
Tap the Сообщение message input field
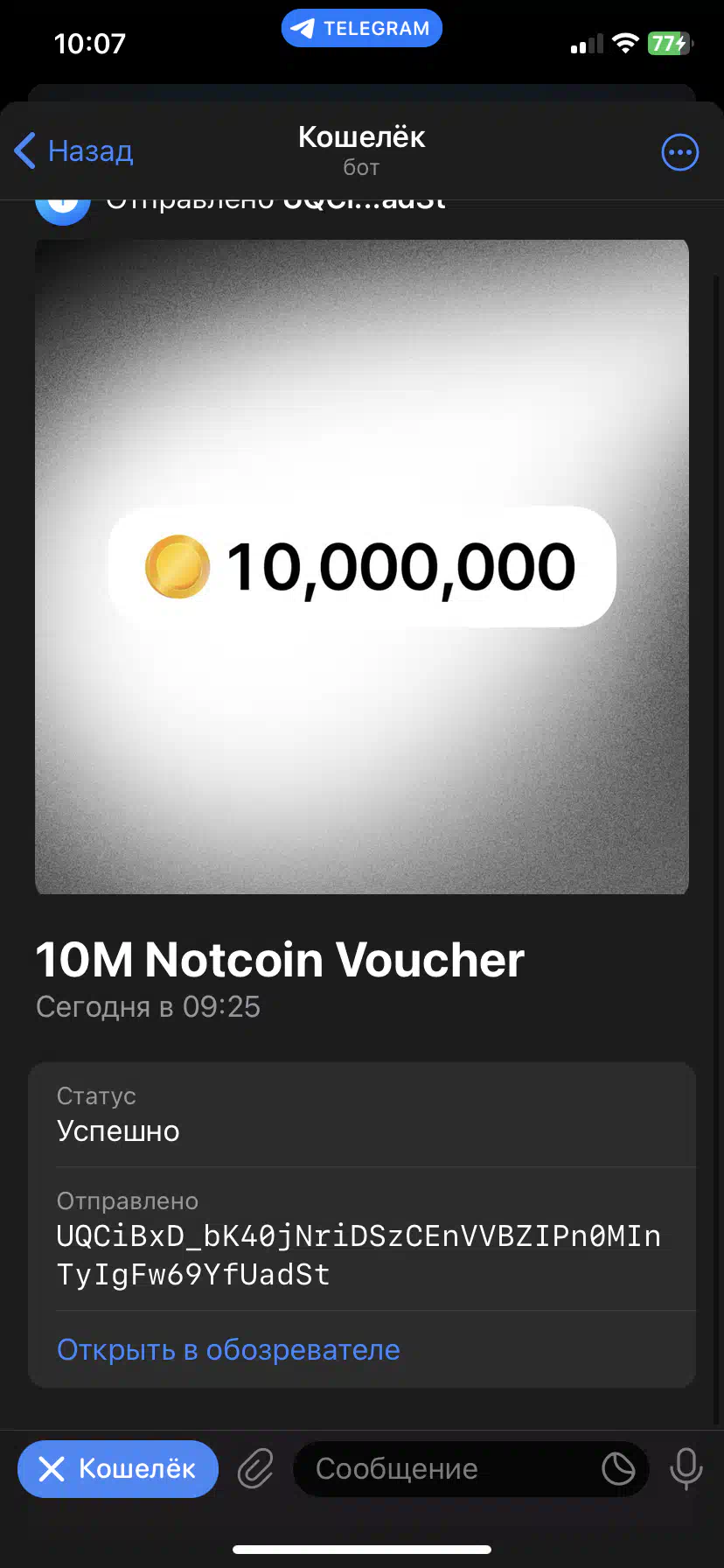437,1469
